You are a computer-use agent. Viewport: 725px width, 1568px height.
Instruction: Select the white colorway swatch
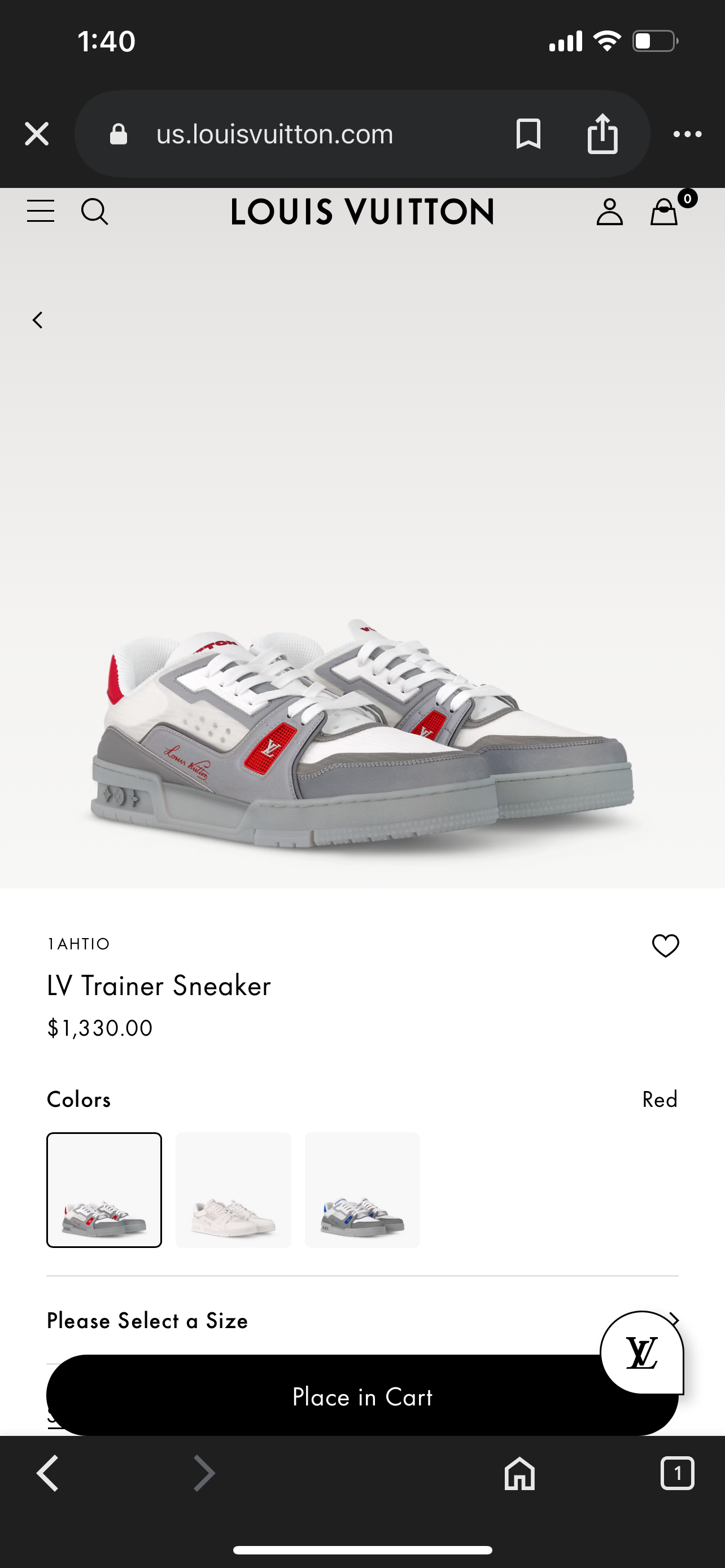pyautogui.click(x=233, y=1189)
